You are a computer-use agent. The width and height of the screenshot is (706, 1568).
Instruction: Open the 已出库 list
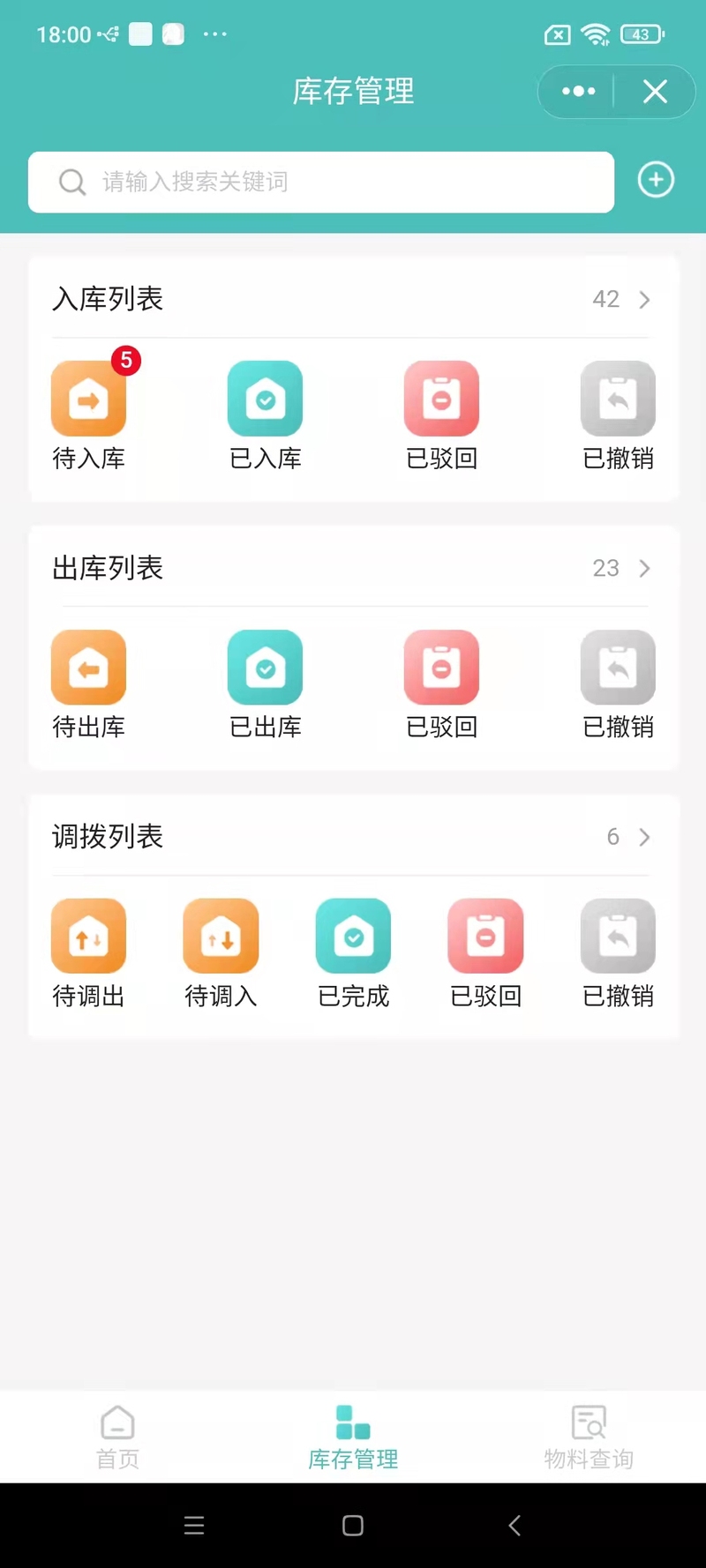266,684
